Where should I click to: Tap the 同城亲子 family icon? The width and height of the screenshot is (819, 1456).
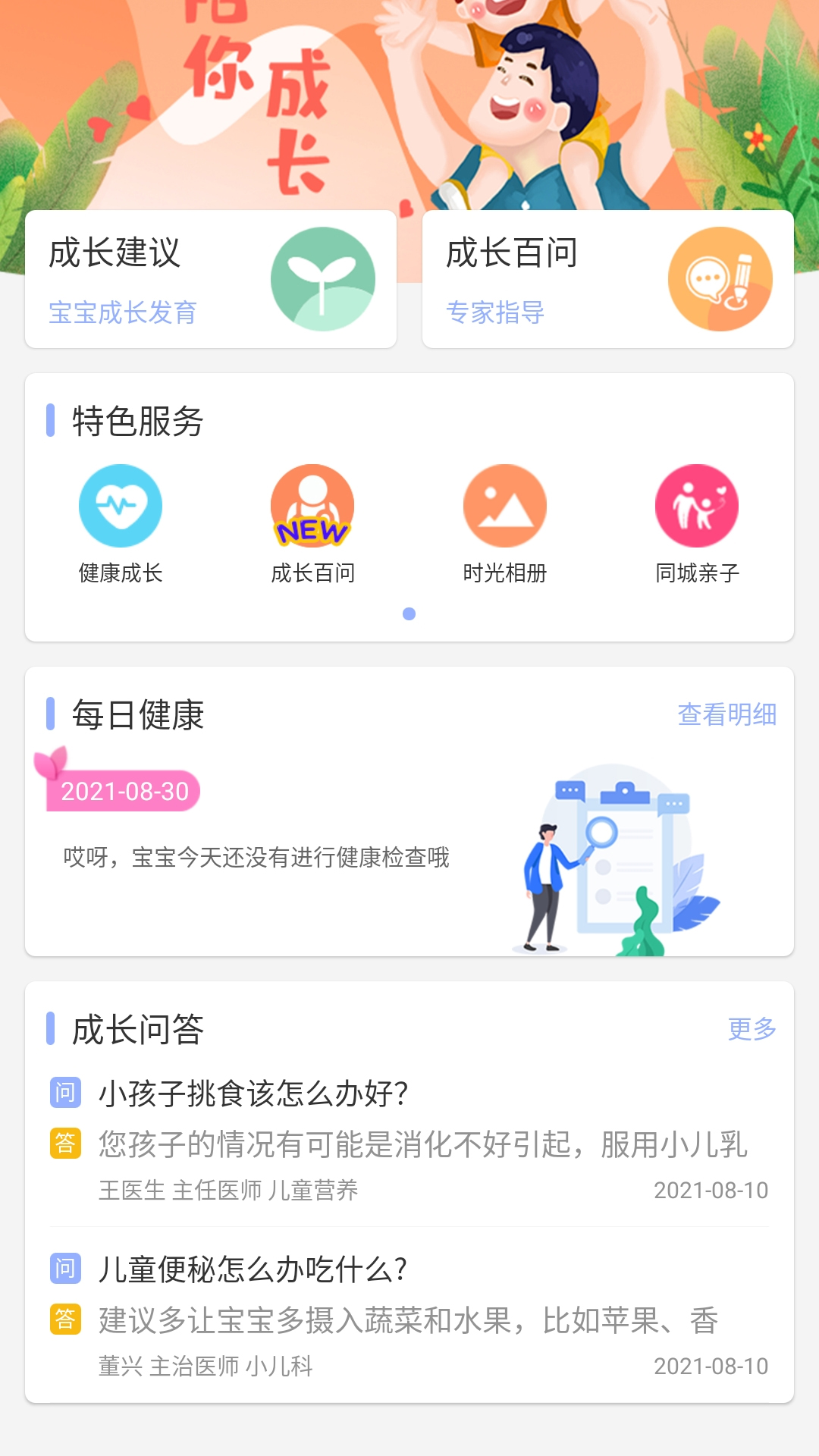[698, 506]
